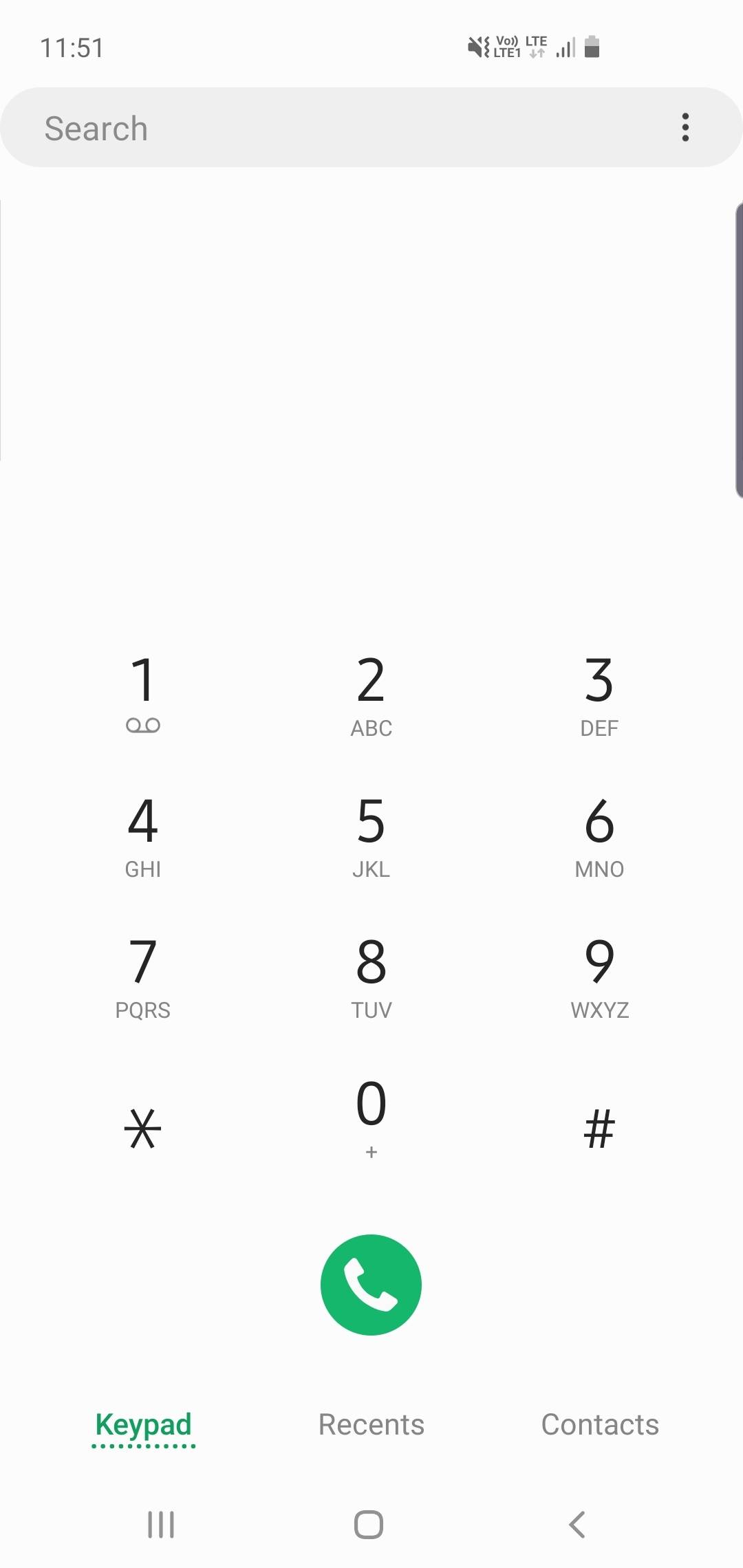Screen dimensions: 743x1568
Task: Dial digit 4 GHI
Action: [143, 835]
